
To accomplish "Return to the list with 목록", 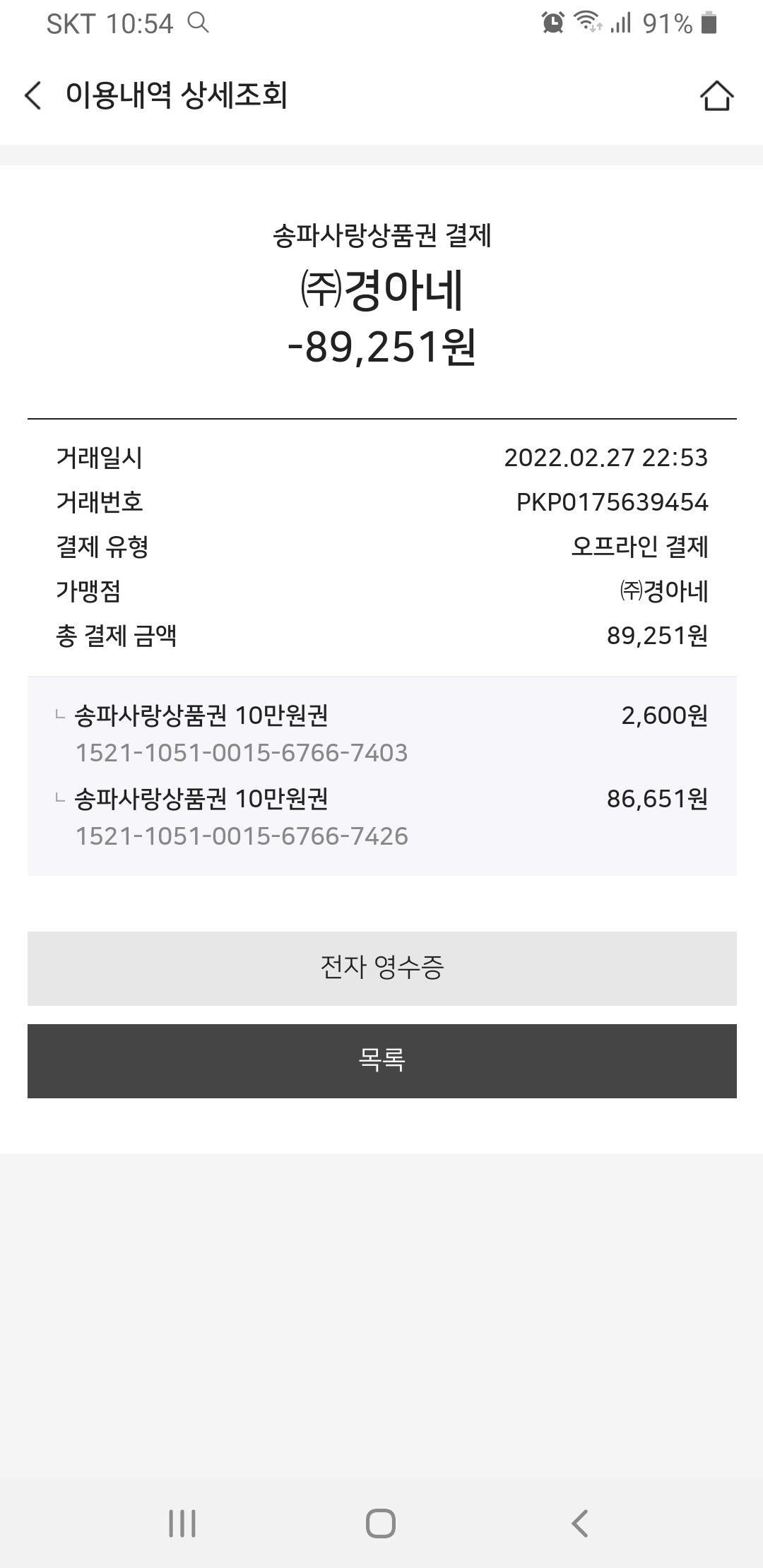I will (x=381, y=1060).
